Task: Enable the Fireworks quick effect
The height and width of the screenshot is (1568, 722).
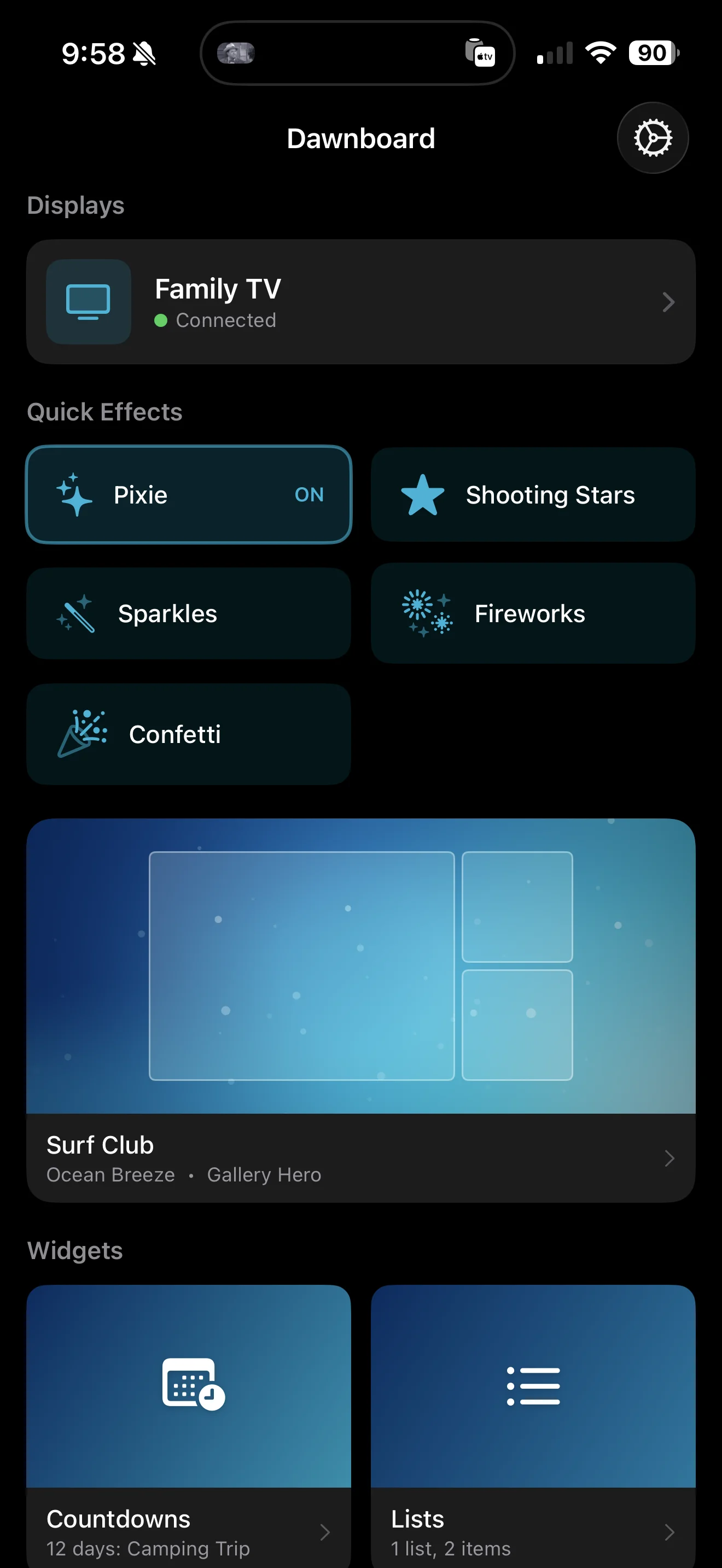Action: pyautogui.click(x=531, y=613)
